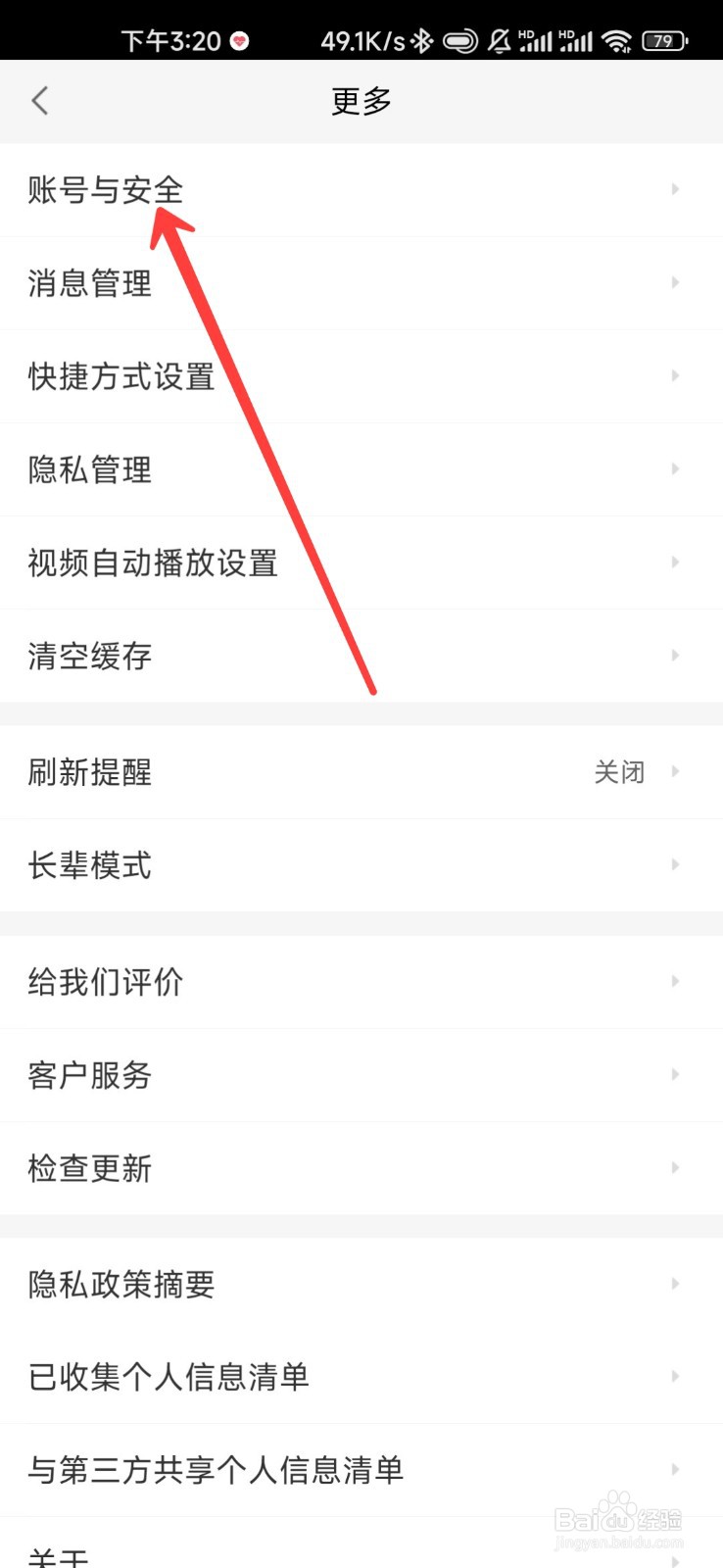Open 与第三方共享个人信息清单

pos(361,1469)
